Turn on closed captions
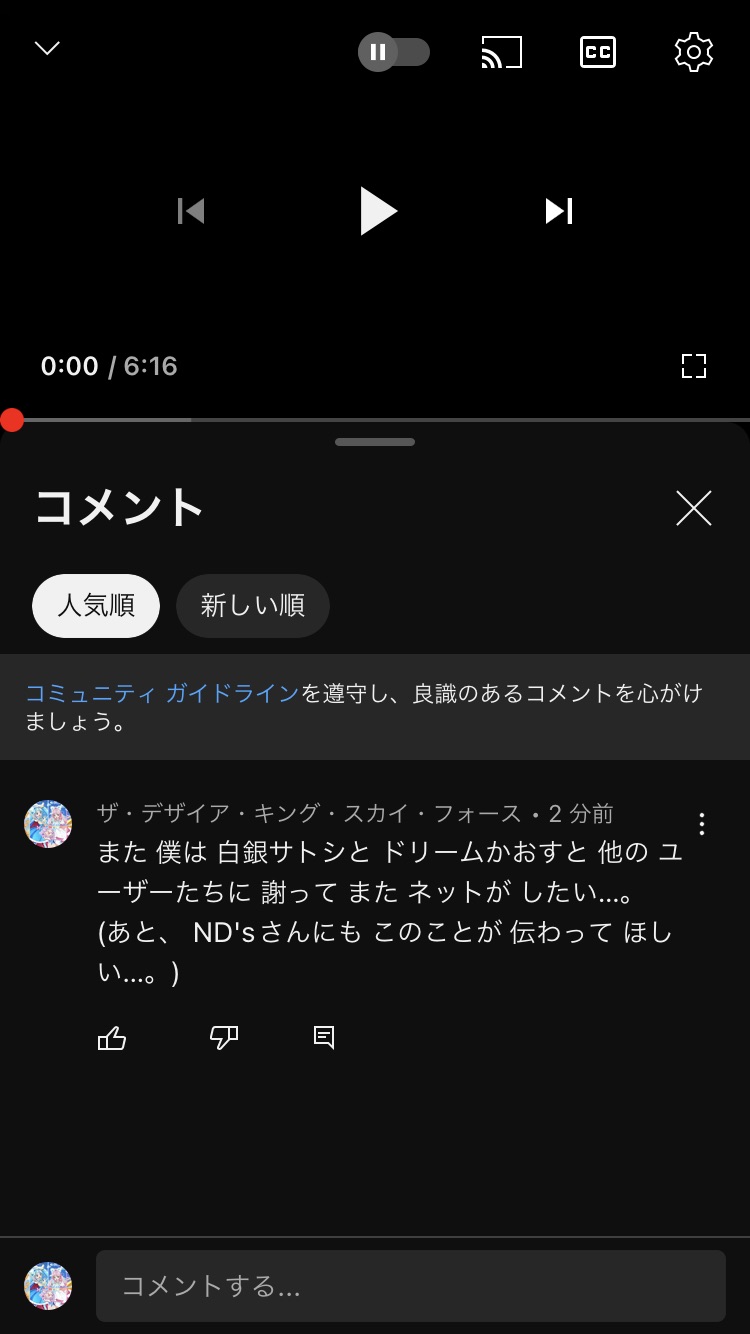 click(x=598, y=52)
